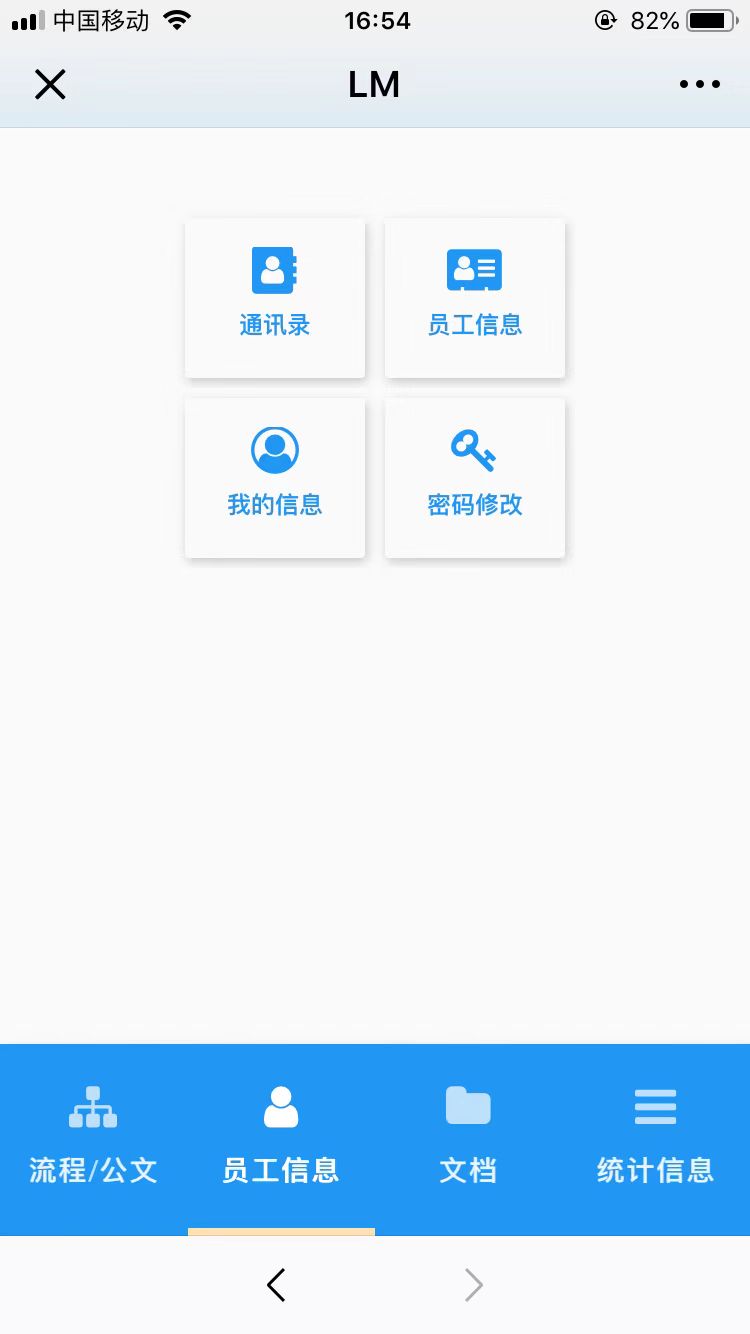750x1334 pixels.
Task: Select the 员工信息 bottom tab
Action: (x=281, y=1138)
